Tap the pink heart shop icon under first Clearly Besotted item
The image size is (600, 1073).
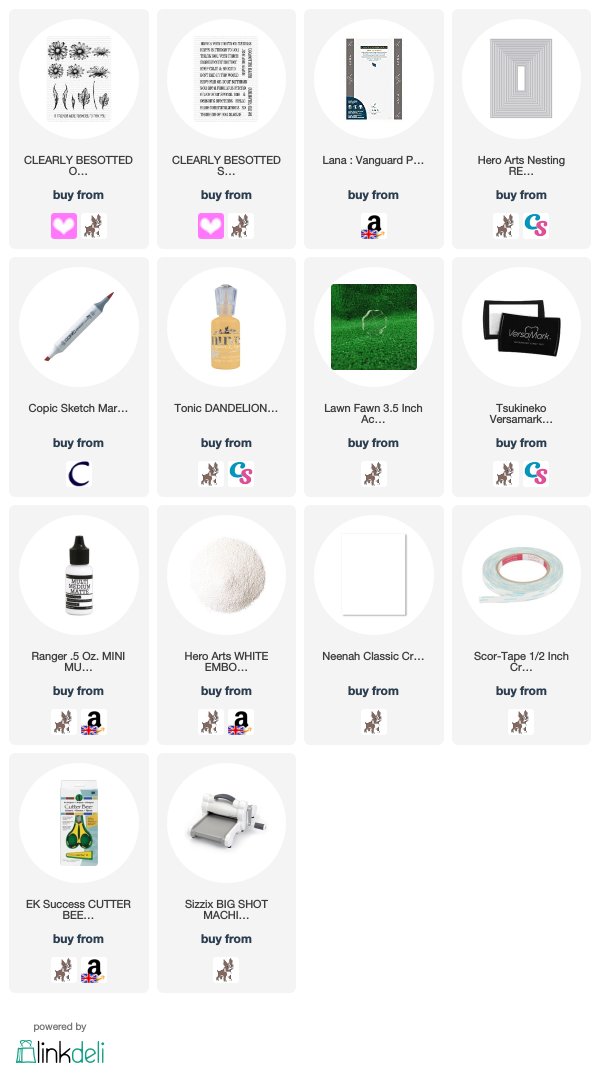click(64, 226)
